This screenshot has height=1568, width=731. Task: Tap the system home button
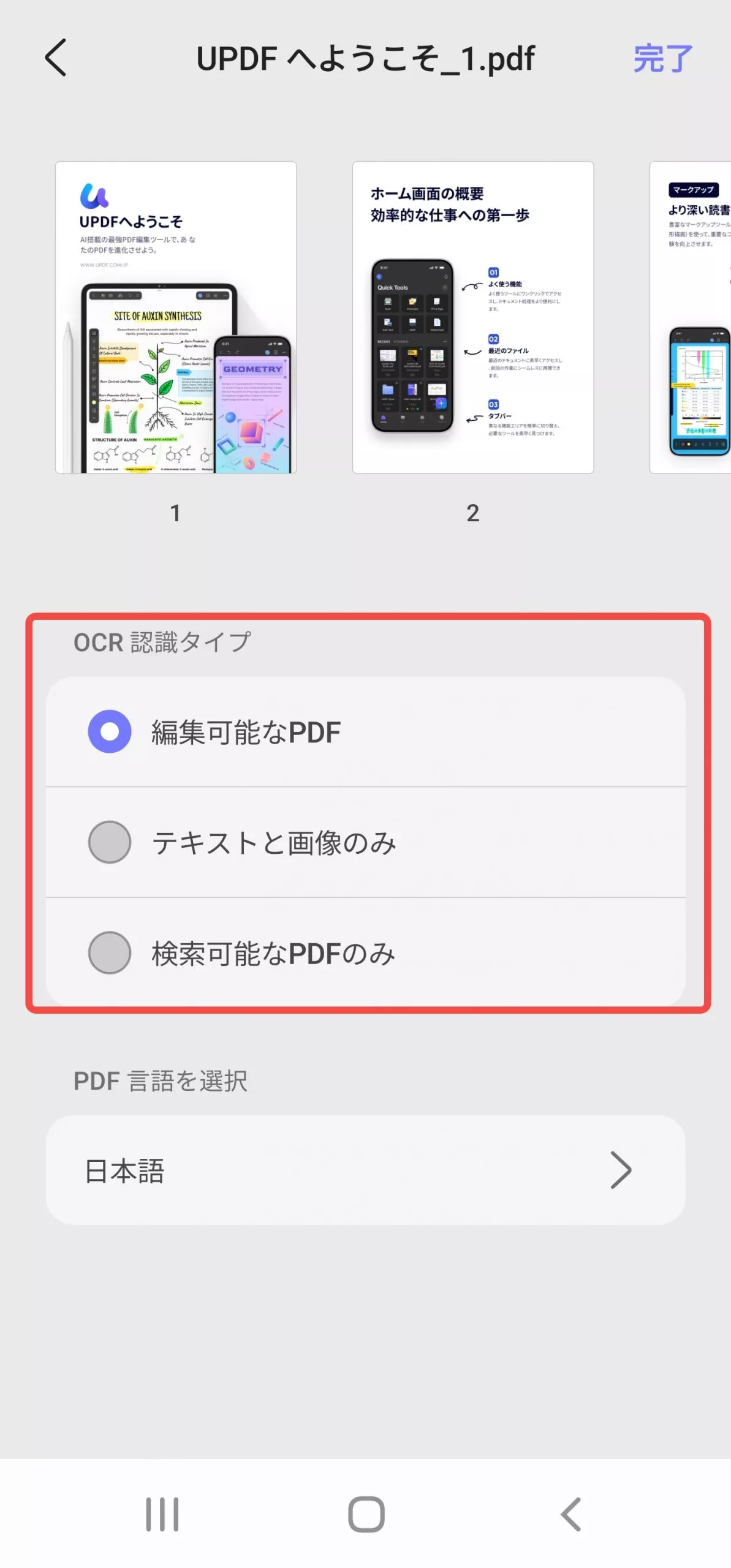(x=366, y=1514)
